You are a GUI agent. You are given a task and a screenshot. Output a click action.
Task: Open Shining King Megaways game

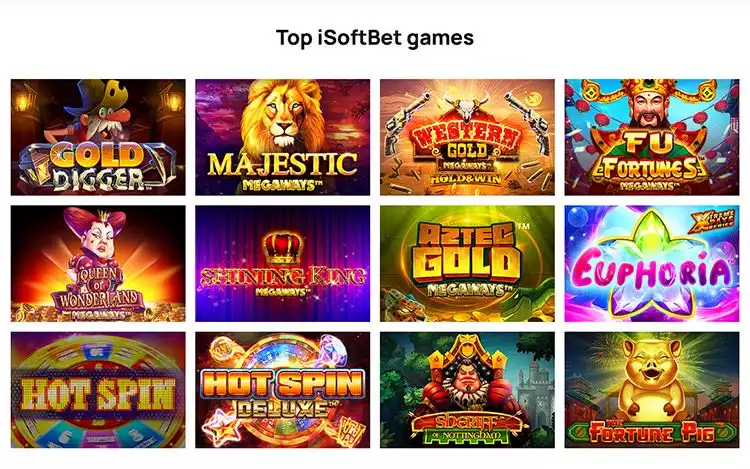282,263
